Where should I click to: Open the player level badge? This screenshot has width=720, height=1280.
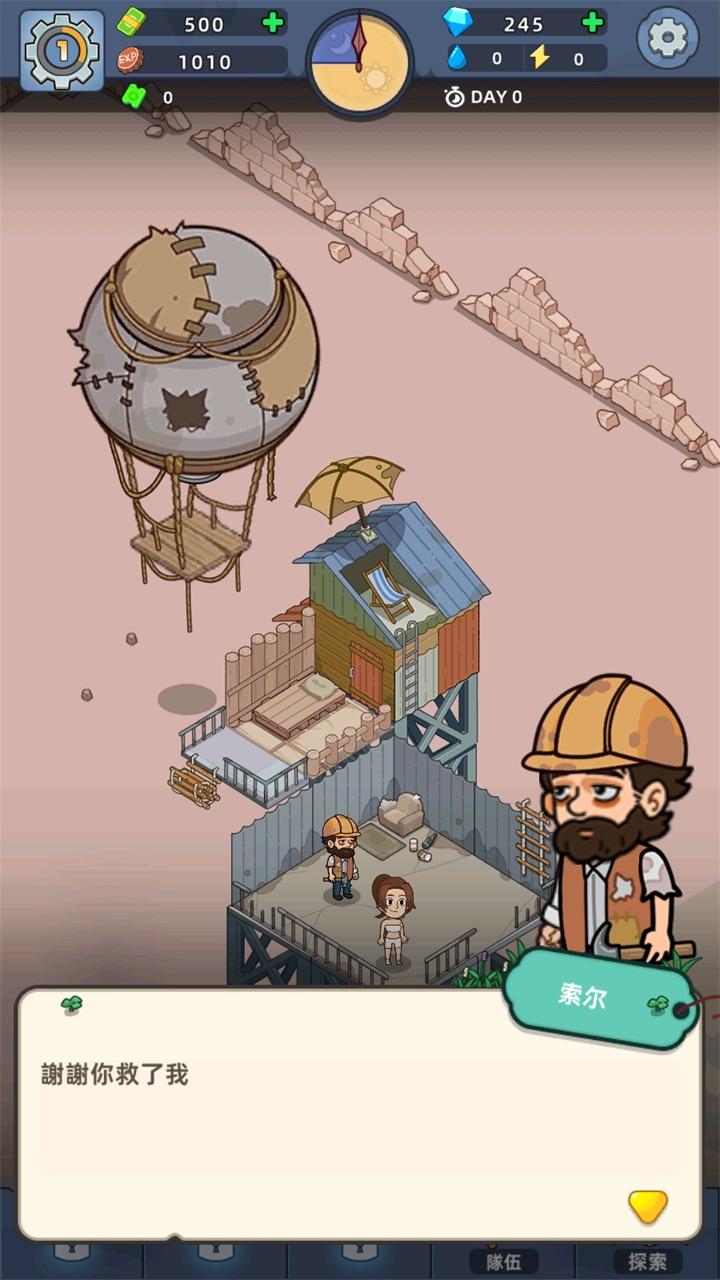coord(62,50)
